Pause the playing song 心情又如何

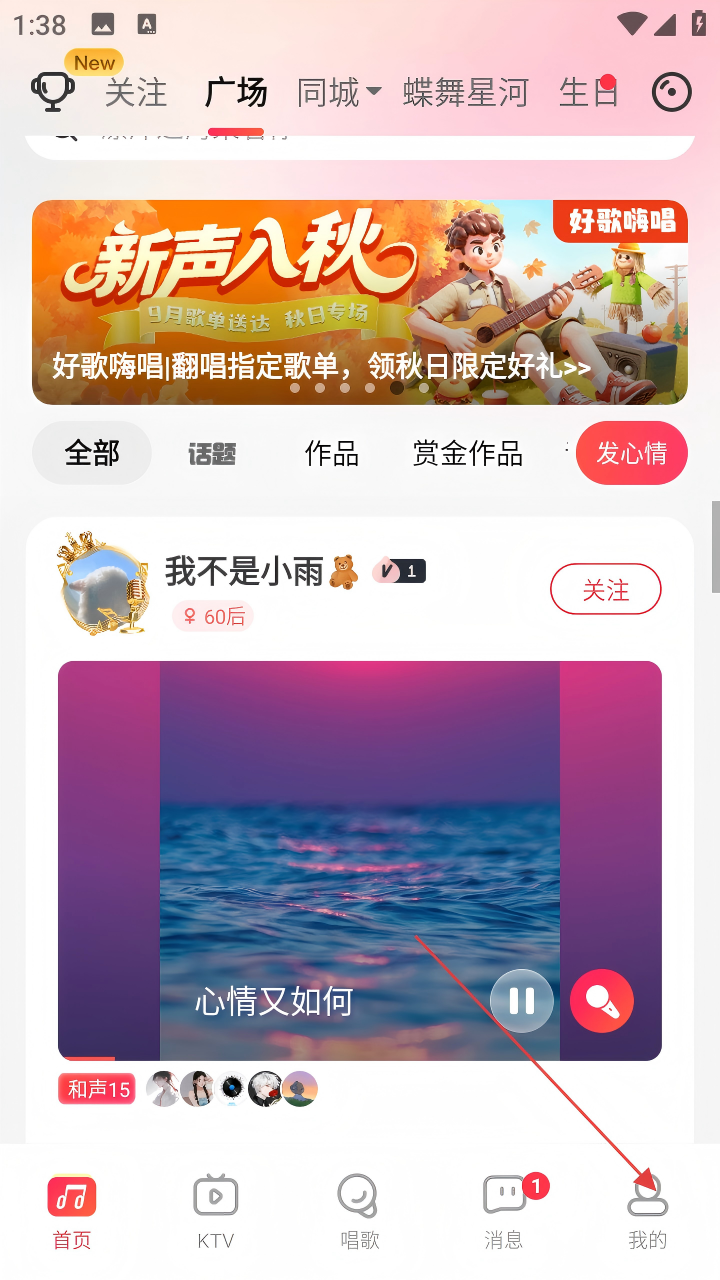(x=521, y=1000)
